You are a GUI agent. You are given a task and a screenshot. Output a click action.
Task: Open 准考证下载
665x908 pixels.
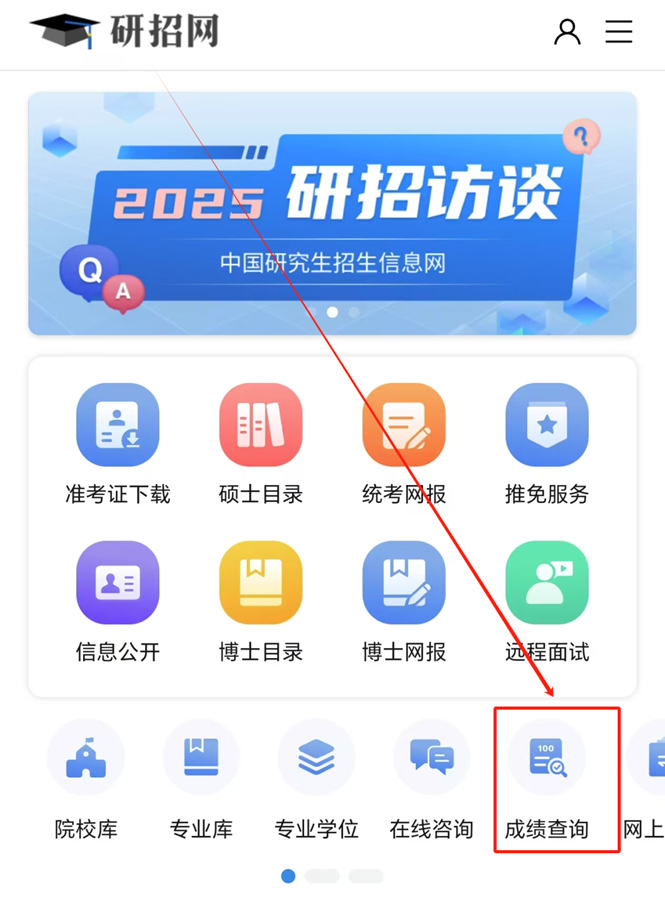point(118,425)
